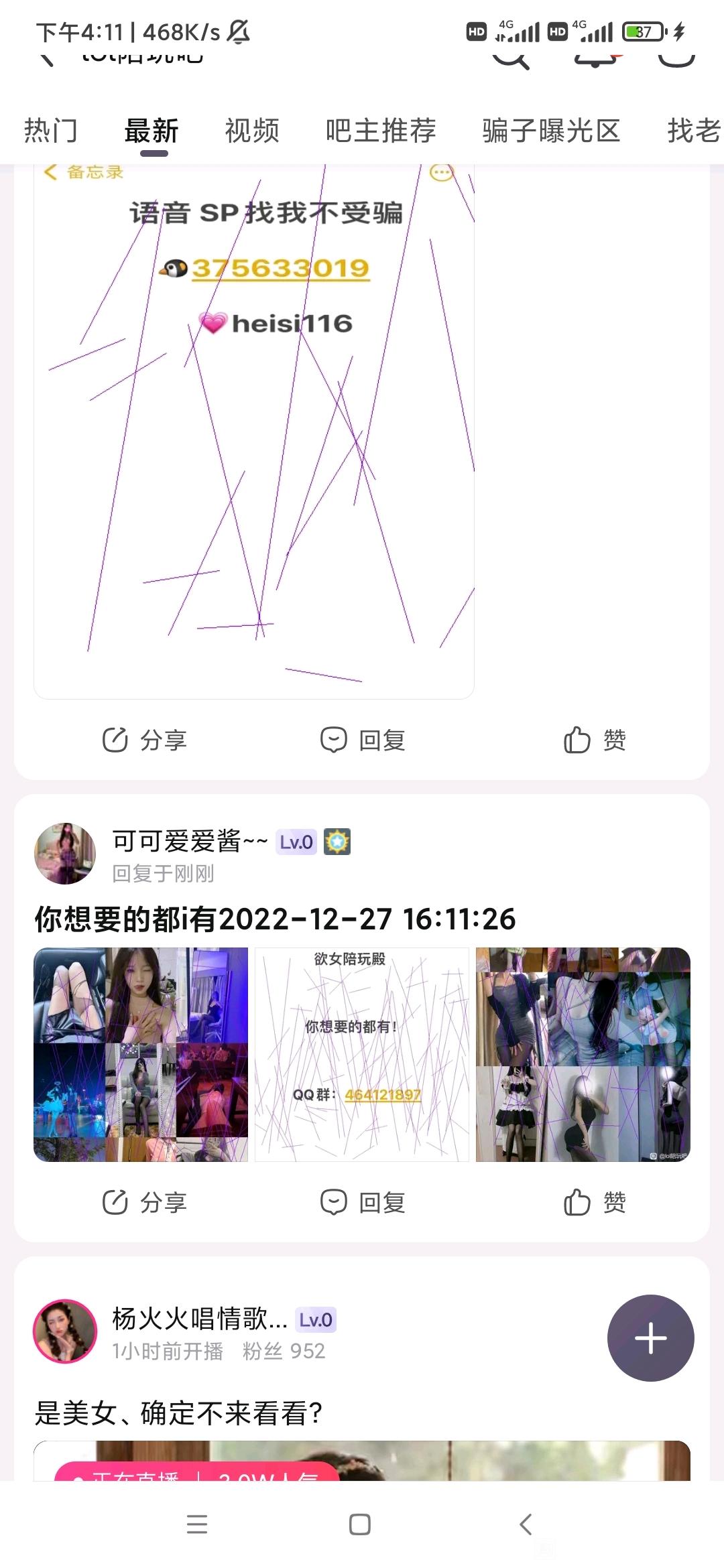The width and height of the screenshot is (724, 1568).
Task: Open 可可爱爱酱~~ user avatar
Action: point(65,854)
